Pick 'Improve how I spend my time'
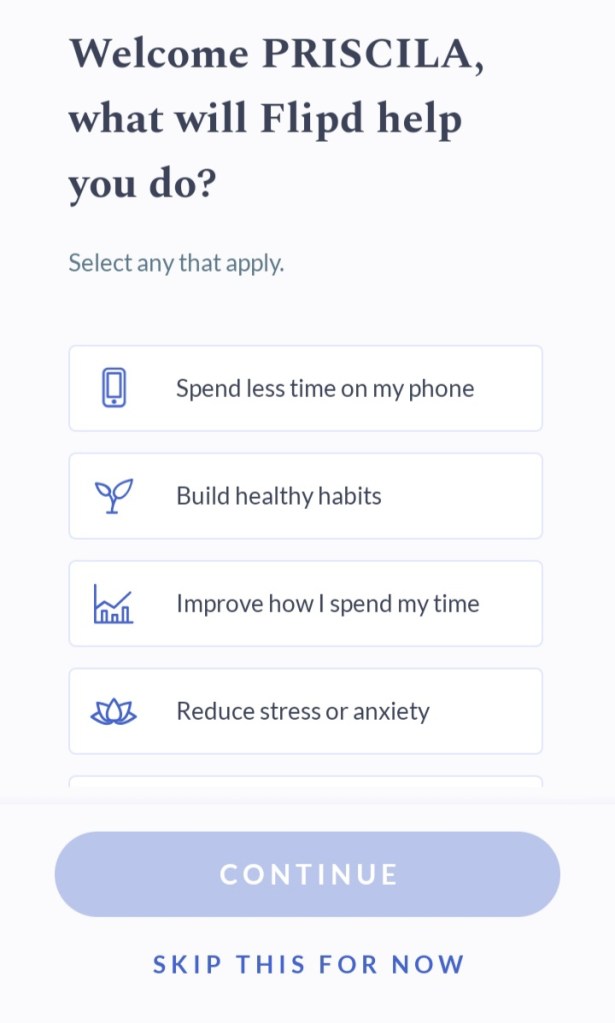 pyautogui.click(x=305, y=603)
